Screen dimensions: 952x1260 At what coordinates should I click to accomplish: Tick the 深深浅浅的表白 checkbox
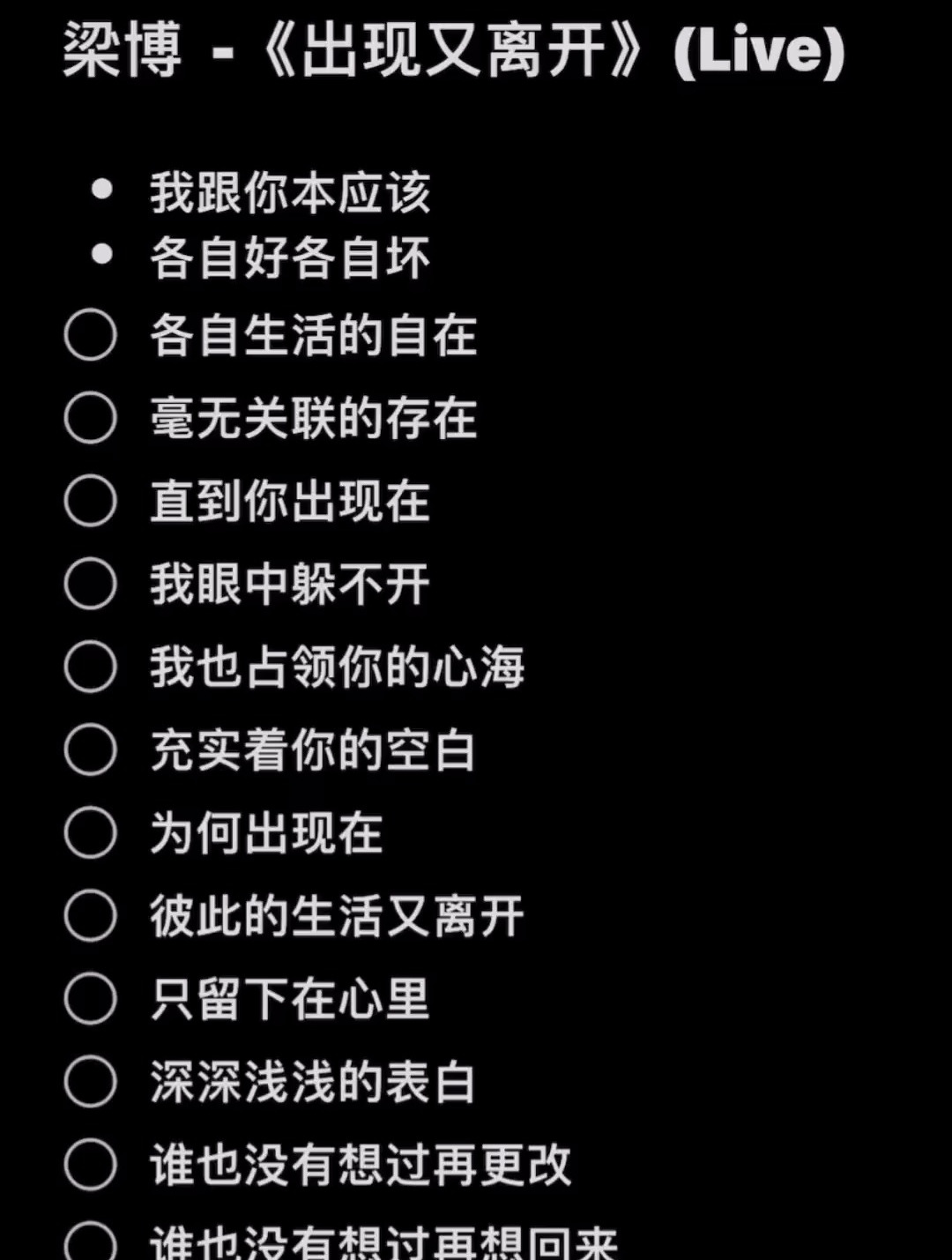91,1081
